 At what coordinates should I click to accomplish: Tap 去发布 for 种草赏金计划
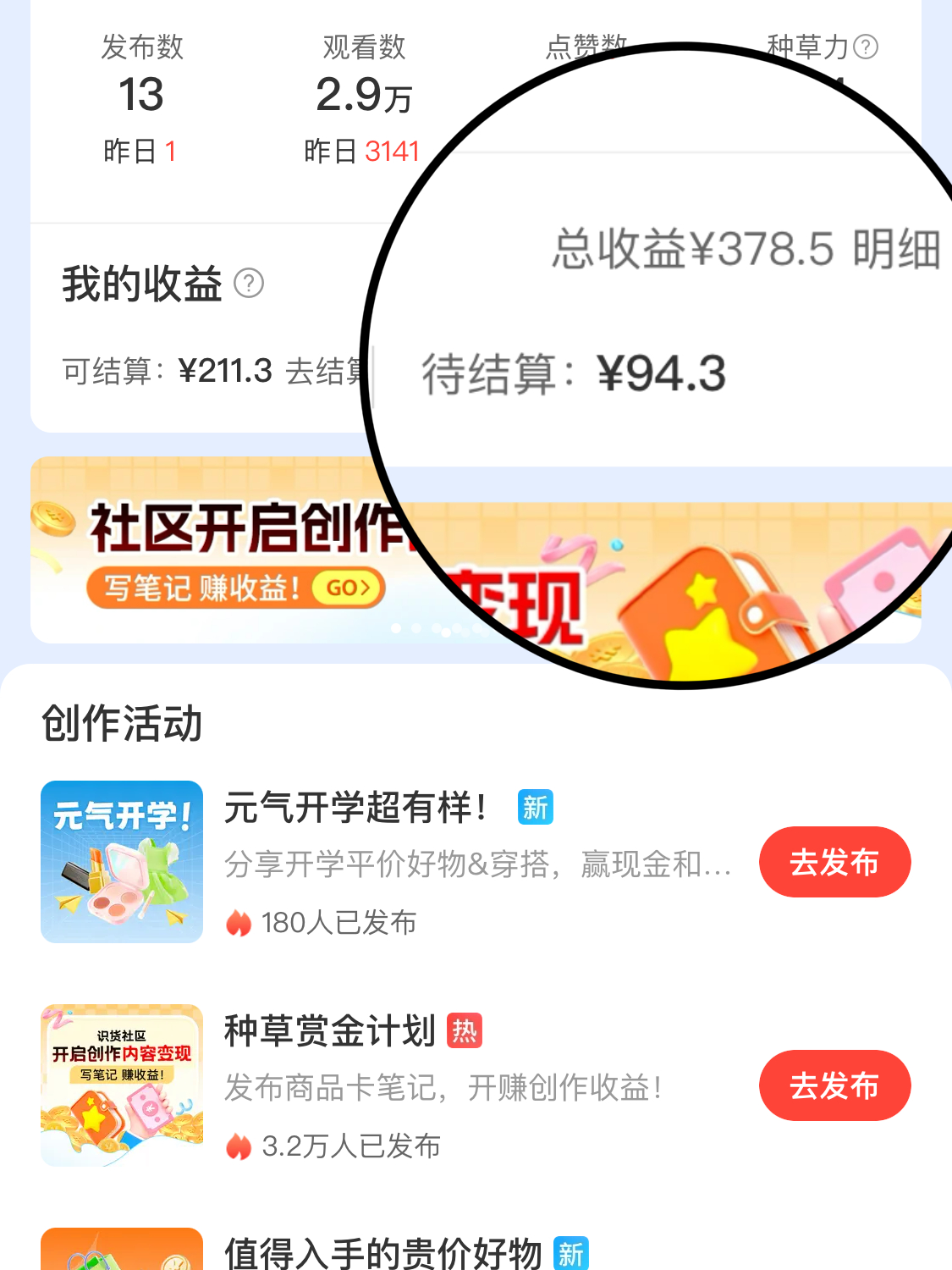tap(834, 1085)
